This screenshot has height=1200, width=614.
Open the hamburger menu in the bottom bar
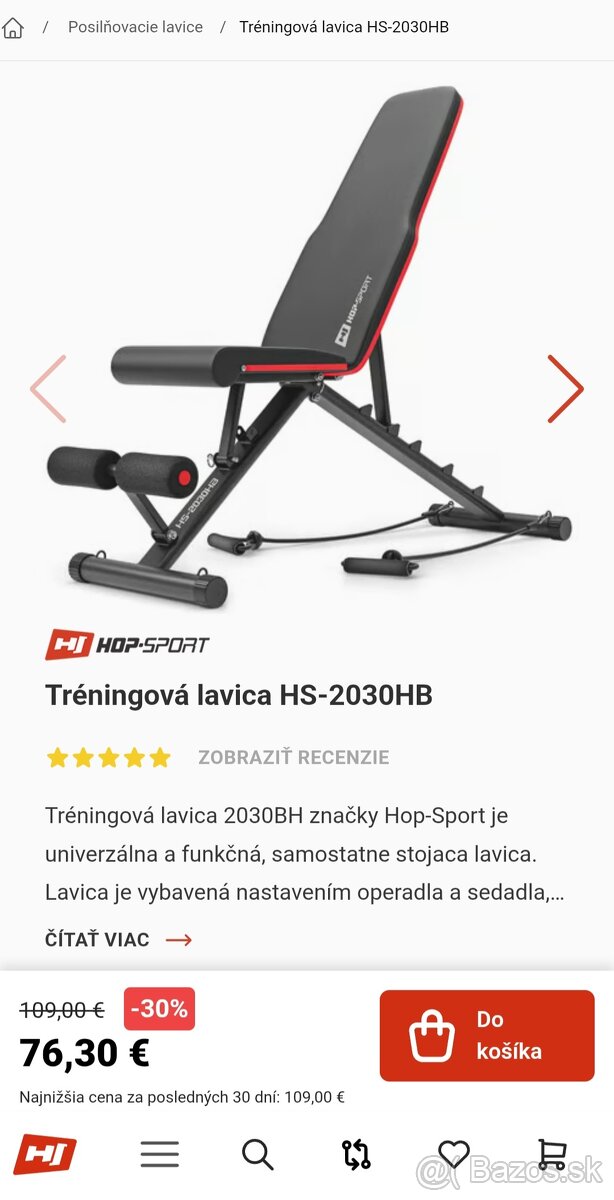160,1154
